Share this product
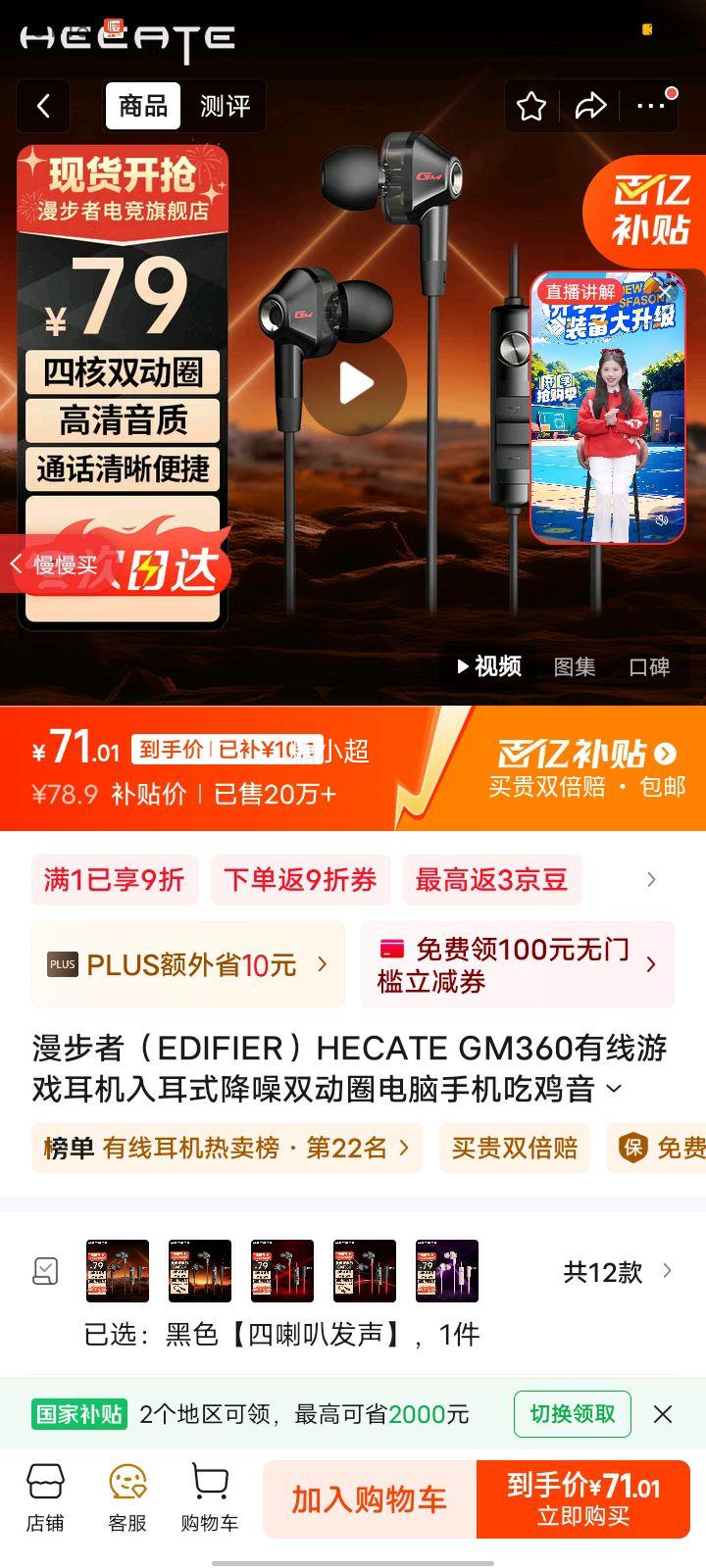706x1568 pixels. point(590,106)
